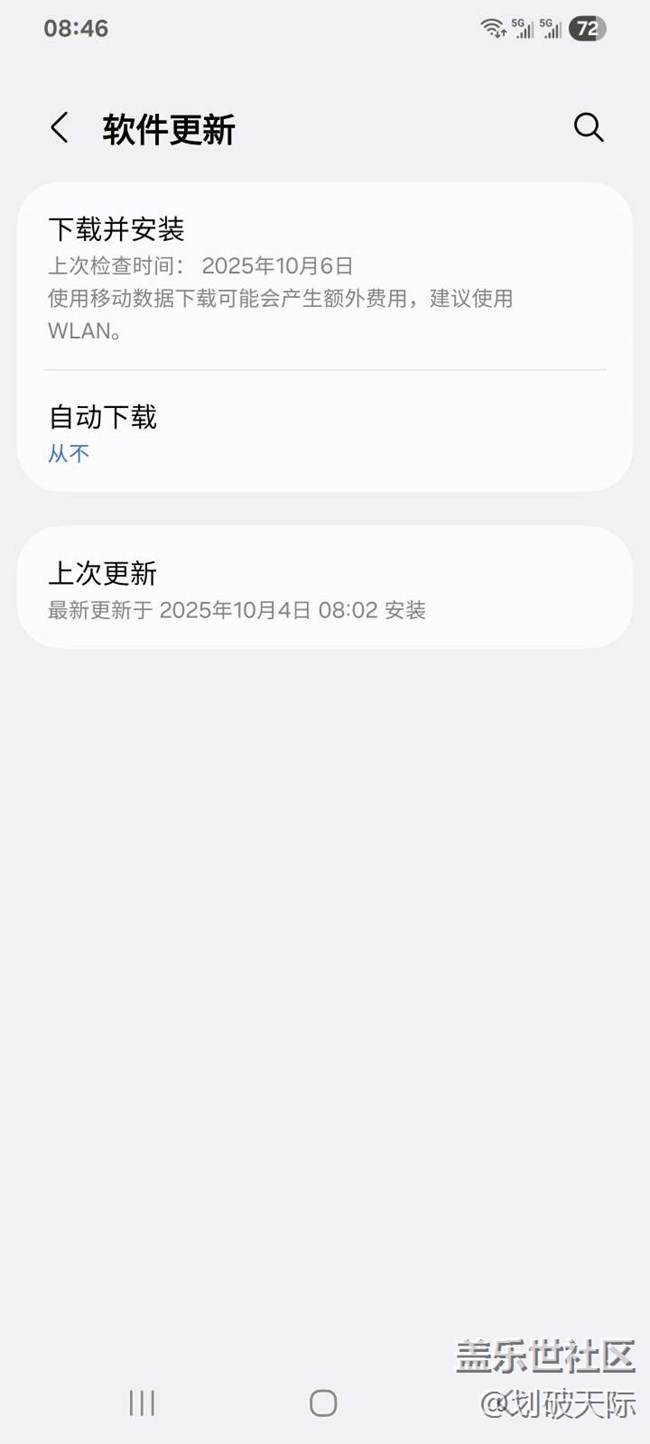Tap the system home button
This screenshot has height=1444, width=650.
coord(323,1403)
